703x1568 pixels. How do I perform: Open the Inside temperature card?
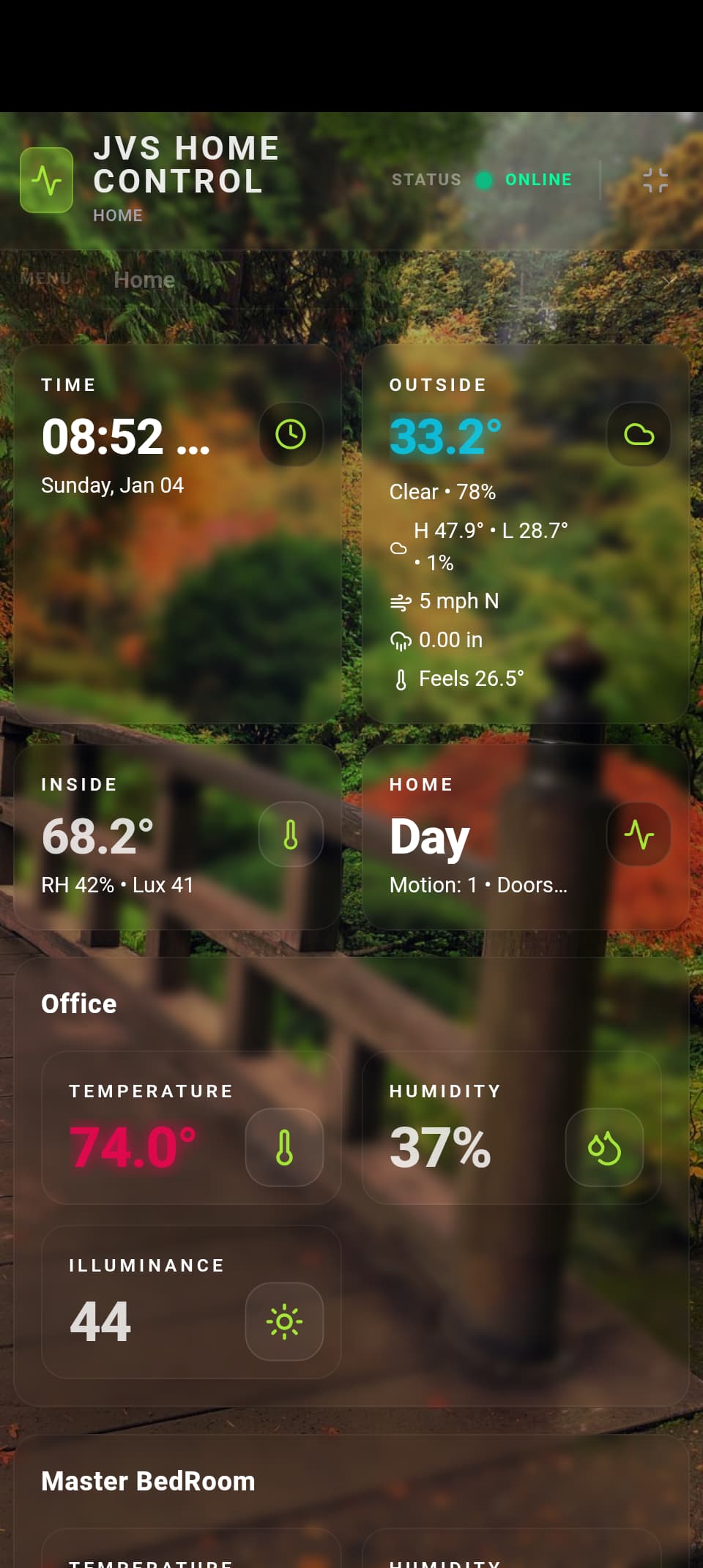(177, 837)
